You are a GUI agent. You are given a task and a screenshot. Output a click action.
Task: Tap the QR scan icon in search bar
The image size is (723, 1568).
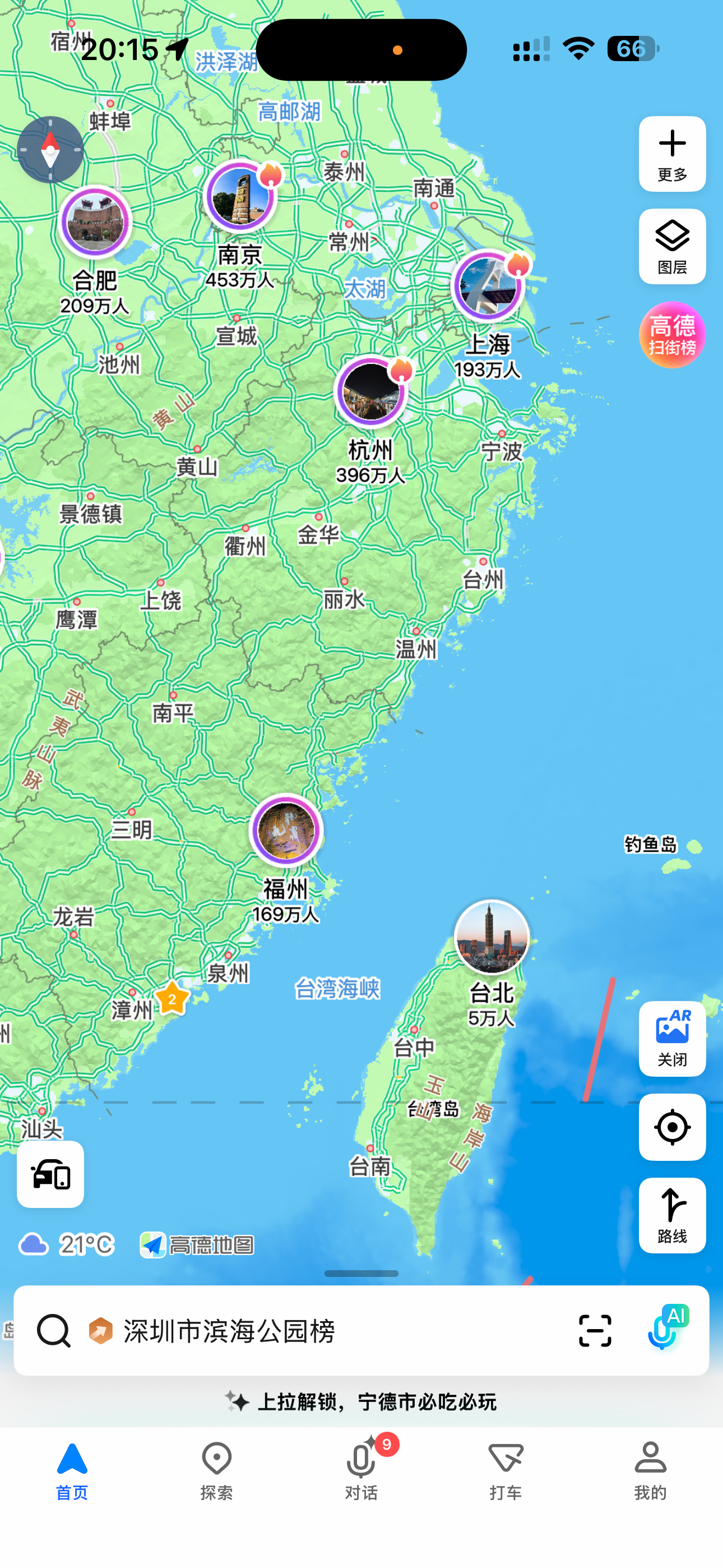click(x=595, y=1331)
